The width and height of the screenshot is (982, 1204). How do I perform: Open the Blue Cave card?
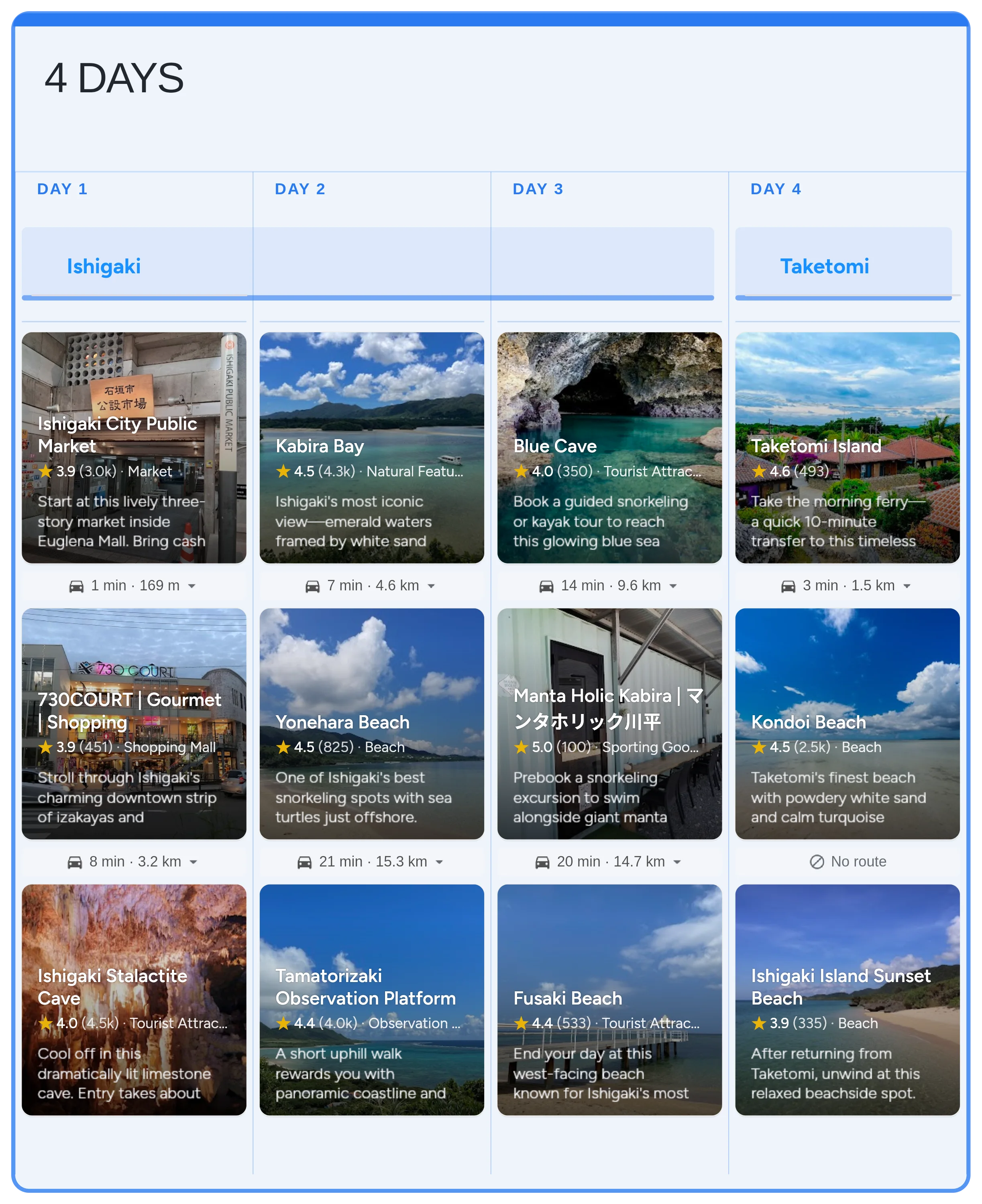[609, 447]
